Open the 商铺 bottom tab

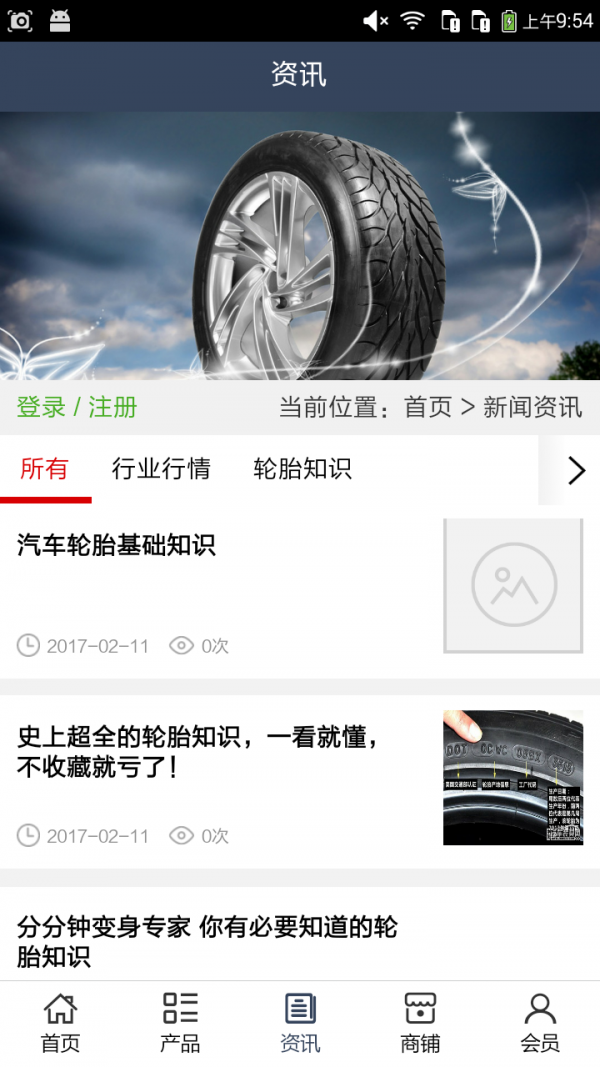click(x=420, y=1023)
